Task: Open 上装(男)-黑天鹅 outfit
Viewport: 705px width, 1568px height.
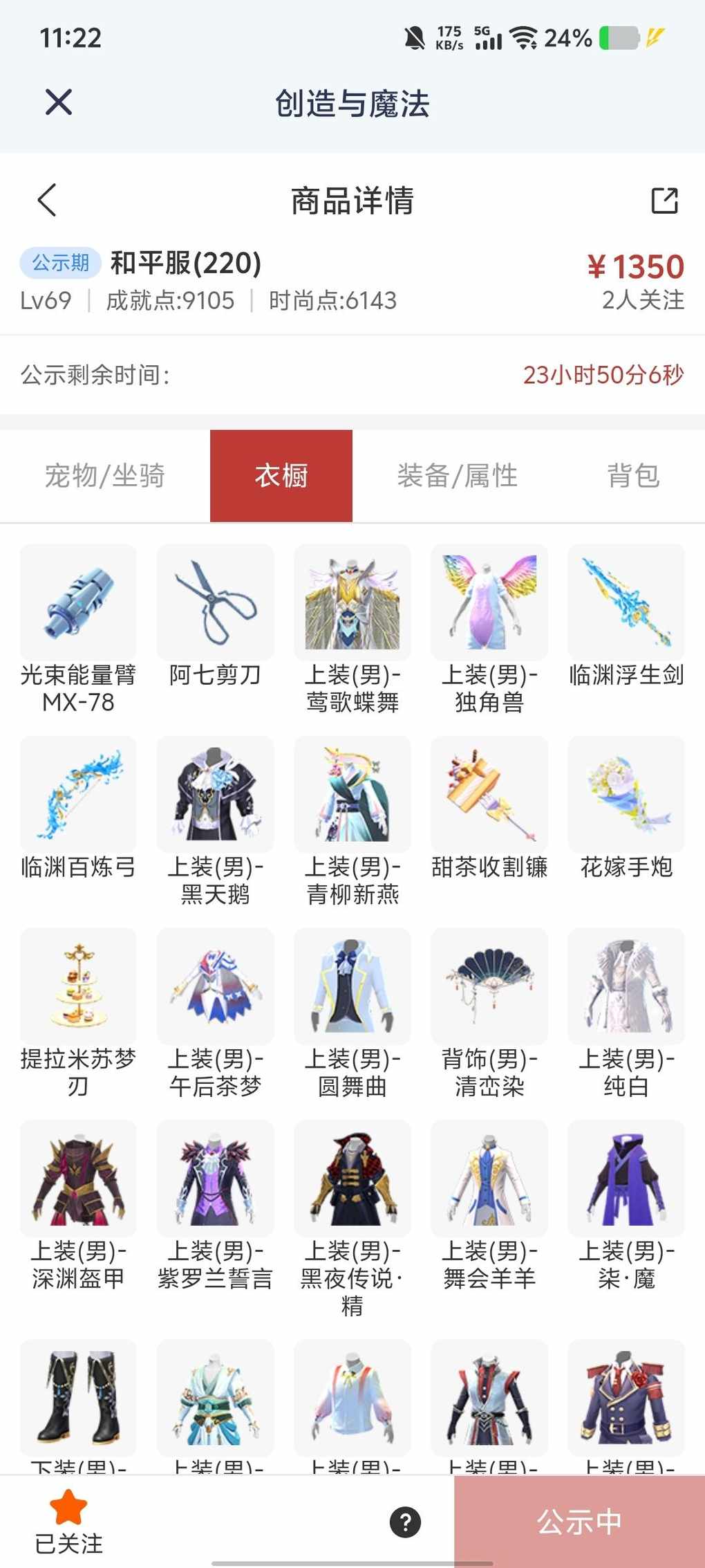Action: click(215, 822)
